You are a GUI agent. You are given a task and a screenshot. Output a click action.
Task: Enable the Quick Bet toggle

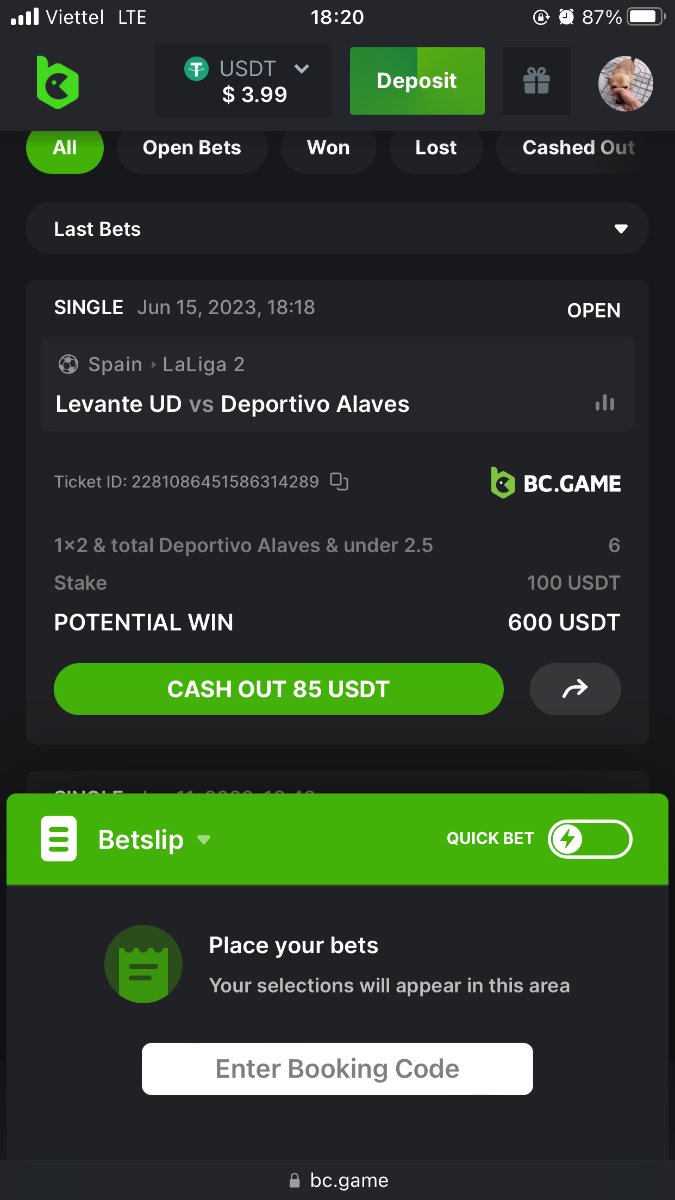point(590,839)
